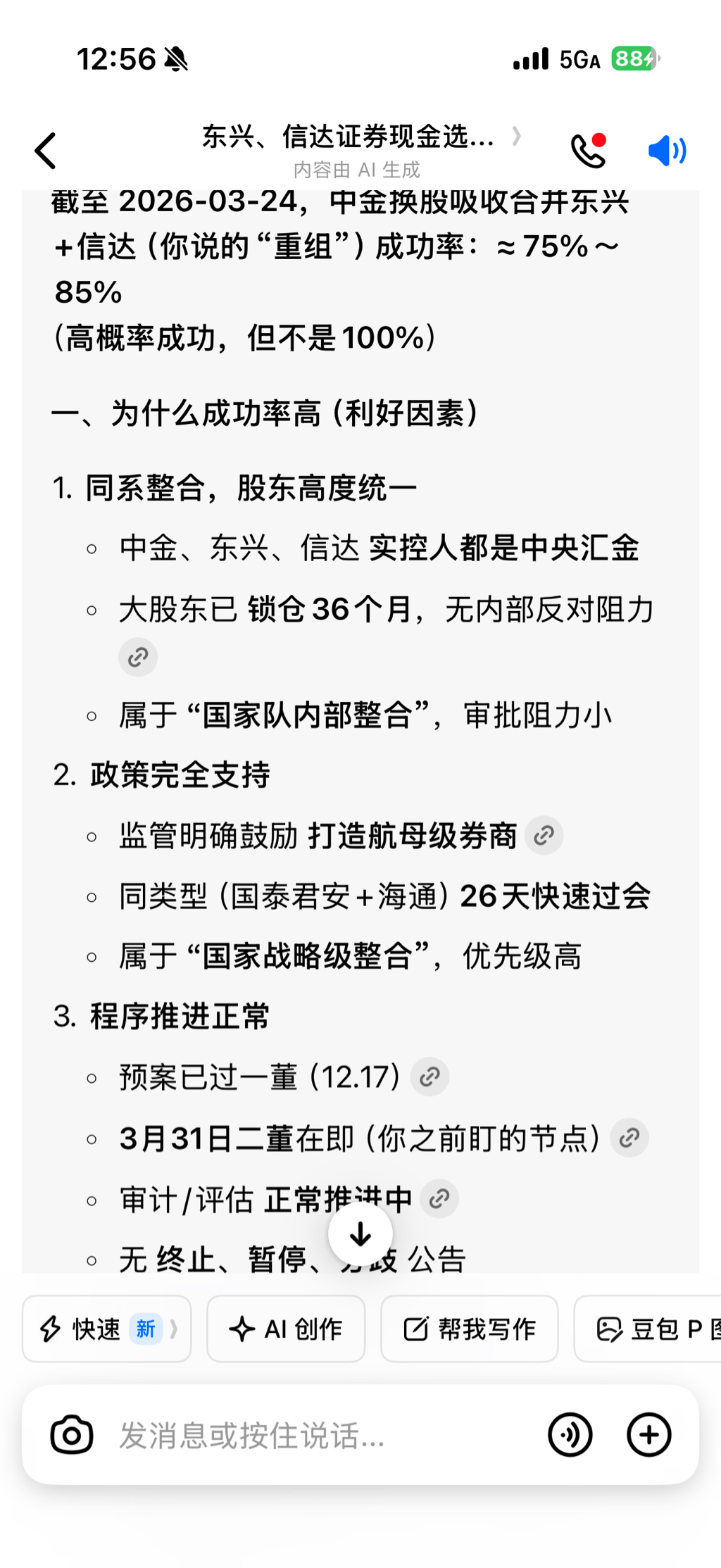Start a voice call with the phone icon
The height and width of the screenshot is (1568, 721).
pyautogui.click(x=588, y=150)
